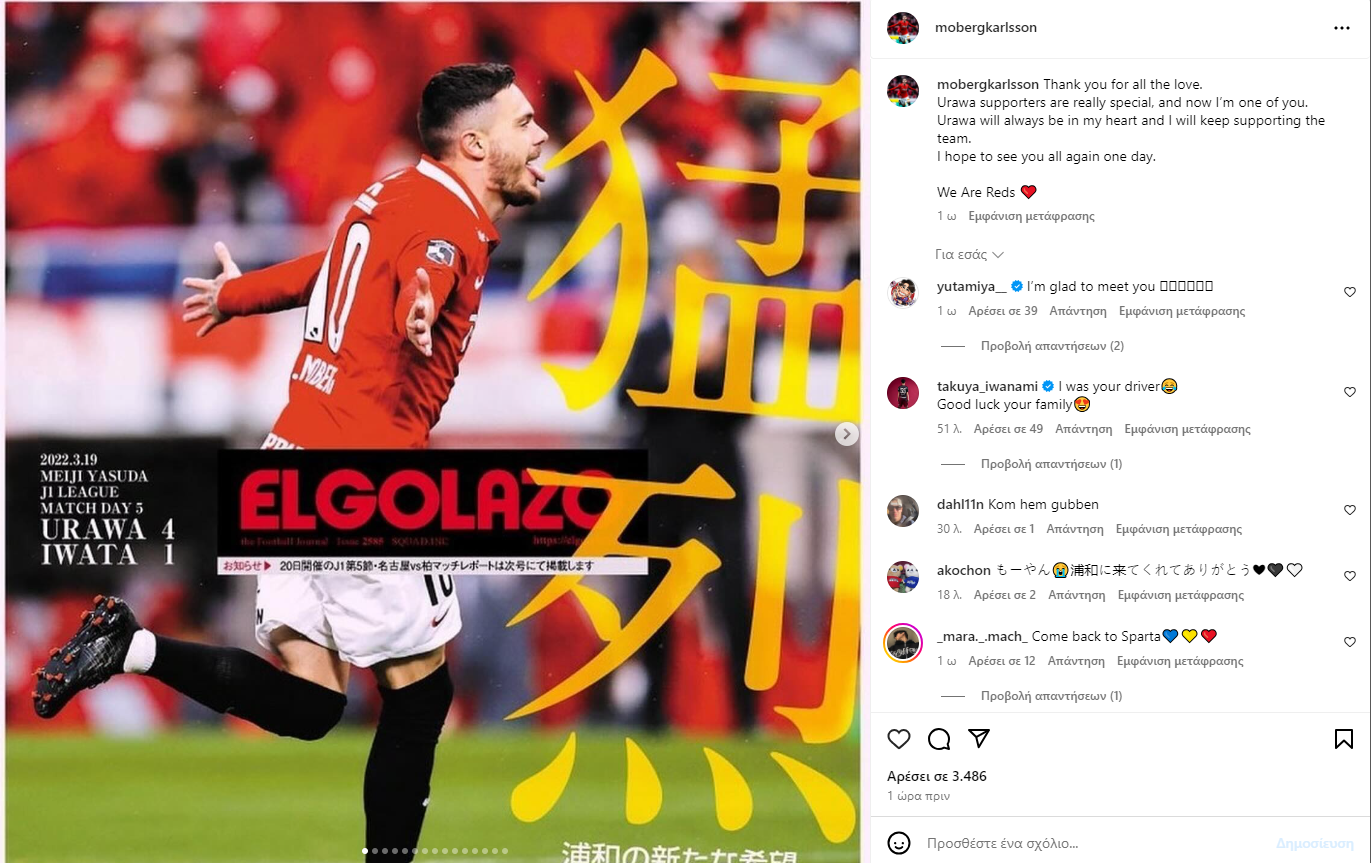Show the translation of akochon's comment

(1180, 595)
